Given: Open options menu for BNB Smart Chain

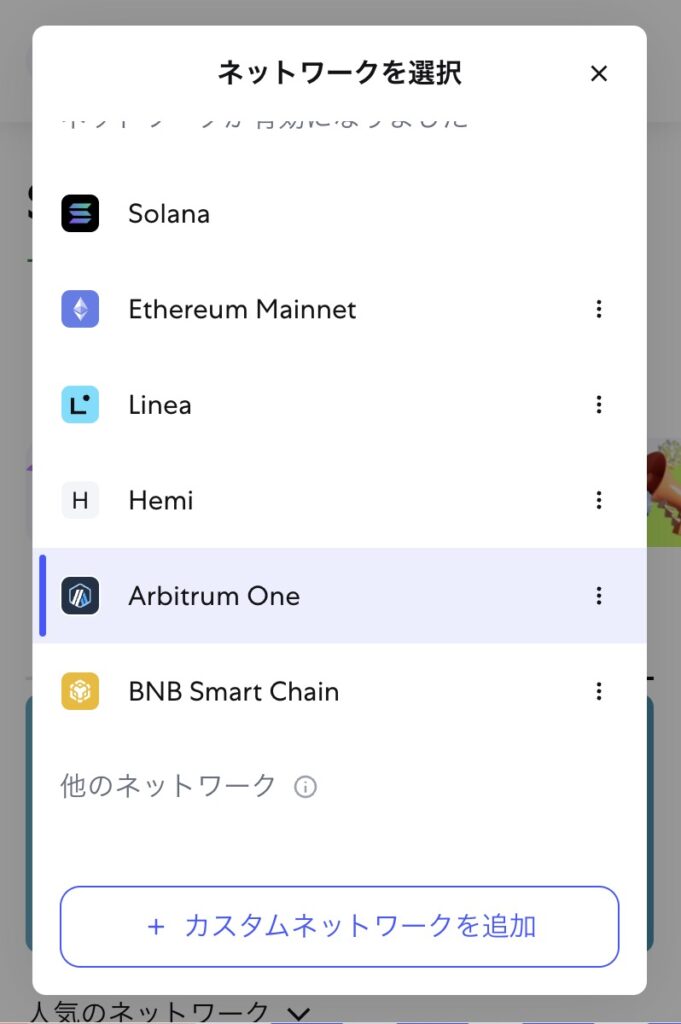Looking at the screenshot, I should coord(599,691).
